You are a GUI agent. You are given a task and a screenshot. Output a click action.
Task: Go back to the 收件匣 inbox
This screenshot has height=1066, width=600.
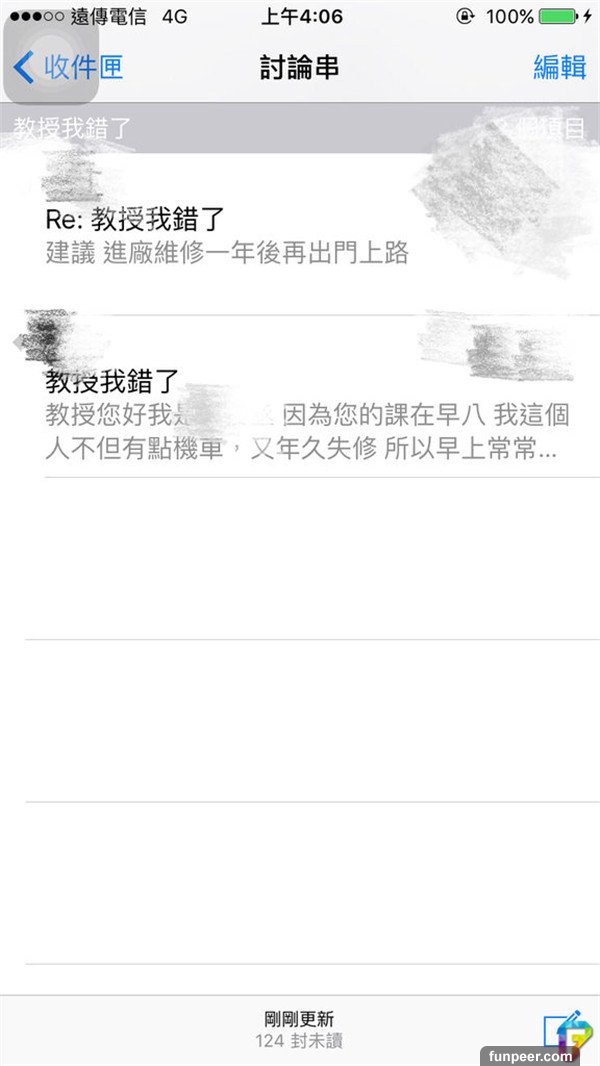(x=68, y=67)
